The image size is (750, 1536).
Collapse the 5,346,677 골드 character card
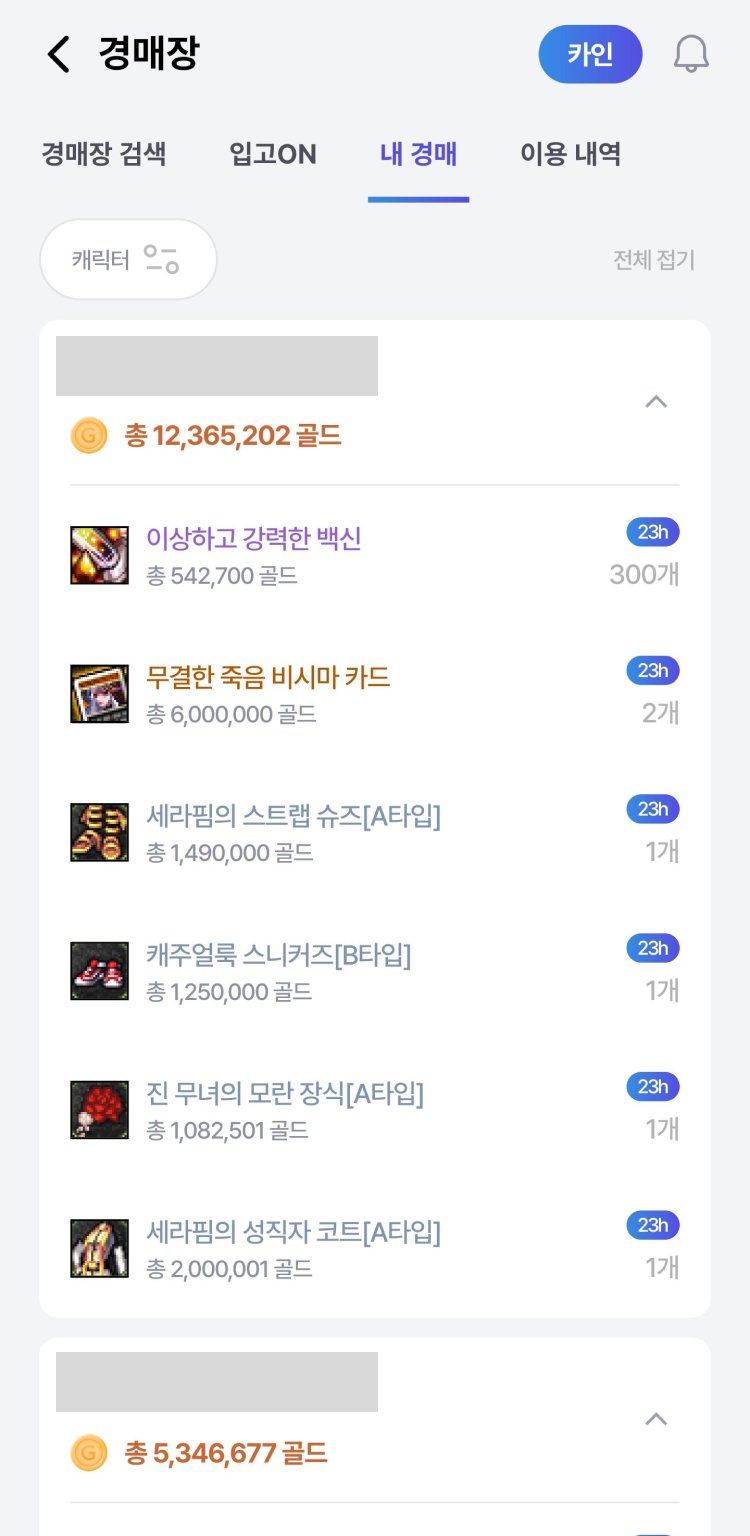655,1419
